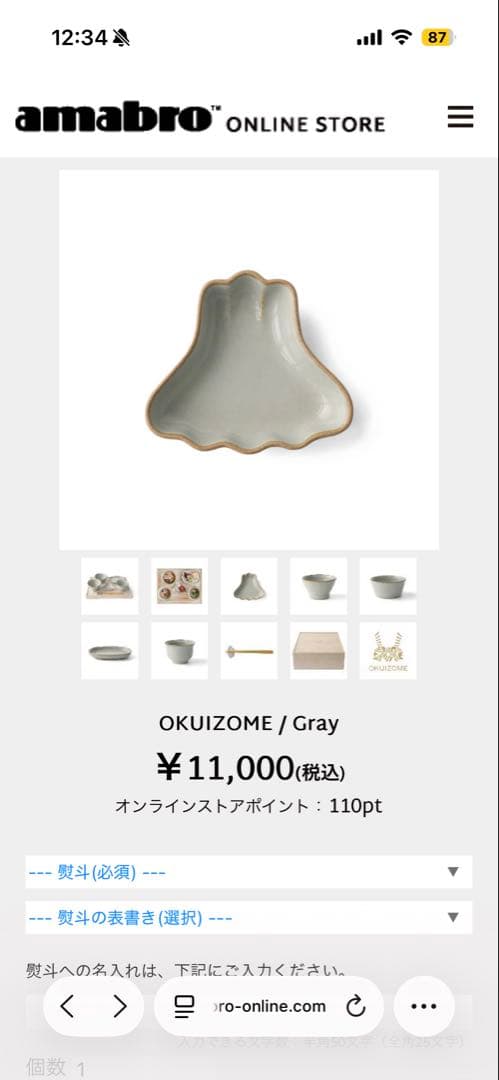This screenshot has width=499, height=1080.
Task: Select the meal arrangement thumbnail
Action: (179, 586)
